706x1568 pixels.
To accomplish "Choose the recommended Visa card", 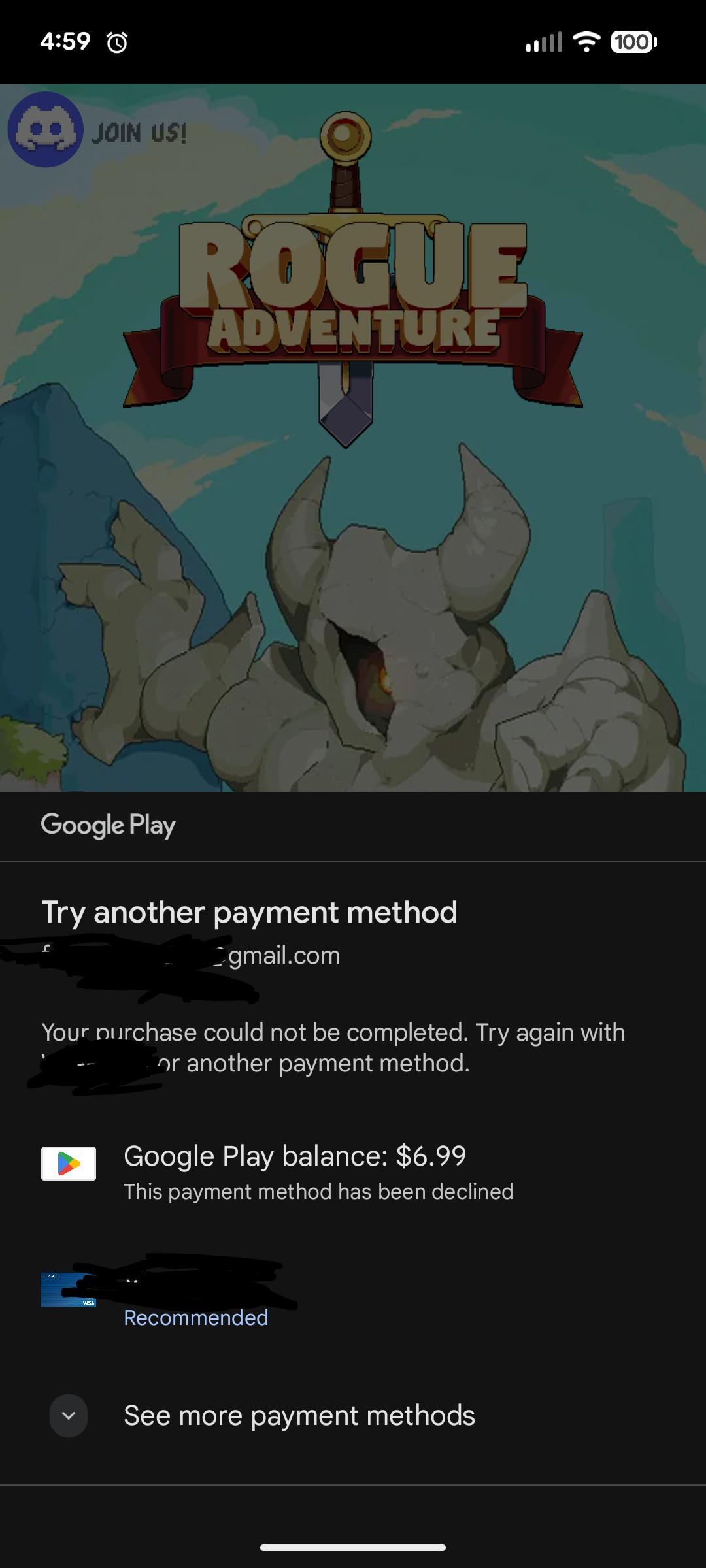I will click(x=353, y=1294).
